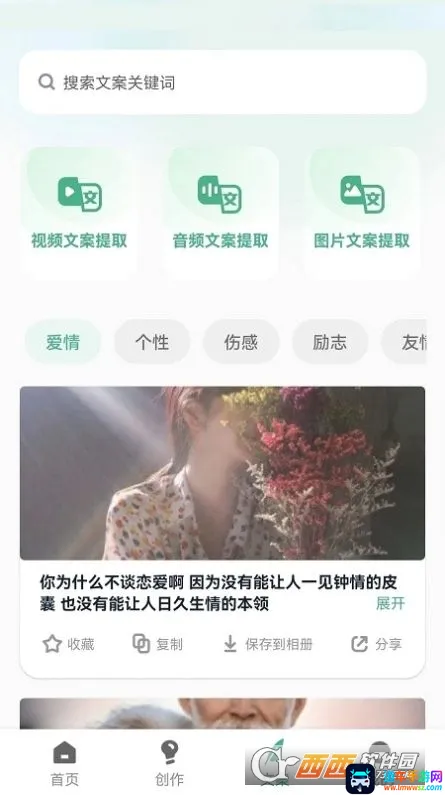The height and width of the screenshot is (795, 445).
Task: Open the 搜索文案关键词 search box
Action: (222, 82)
